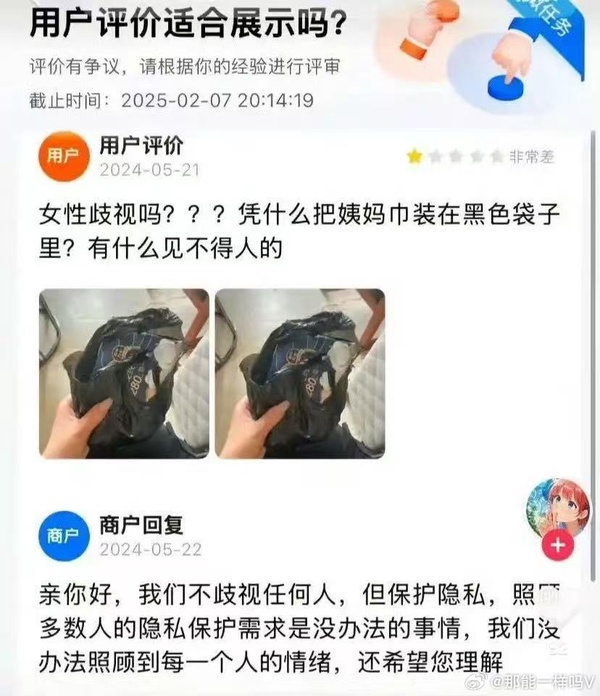Image resolution: width=600 pixels, height=696 pixels.
Task: Follow the creator via plus button
Action: 558,546
